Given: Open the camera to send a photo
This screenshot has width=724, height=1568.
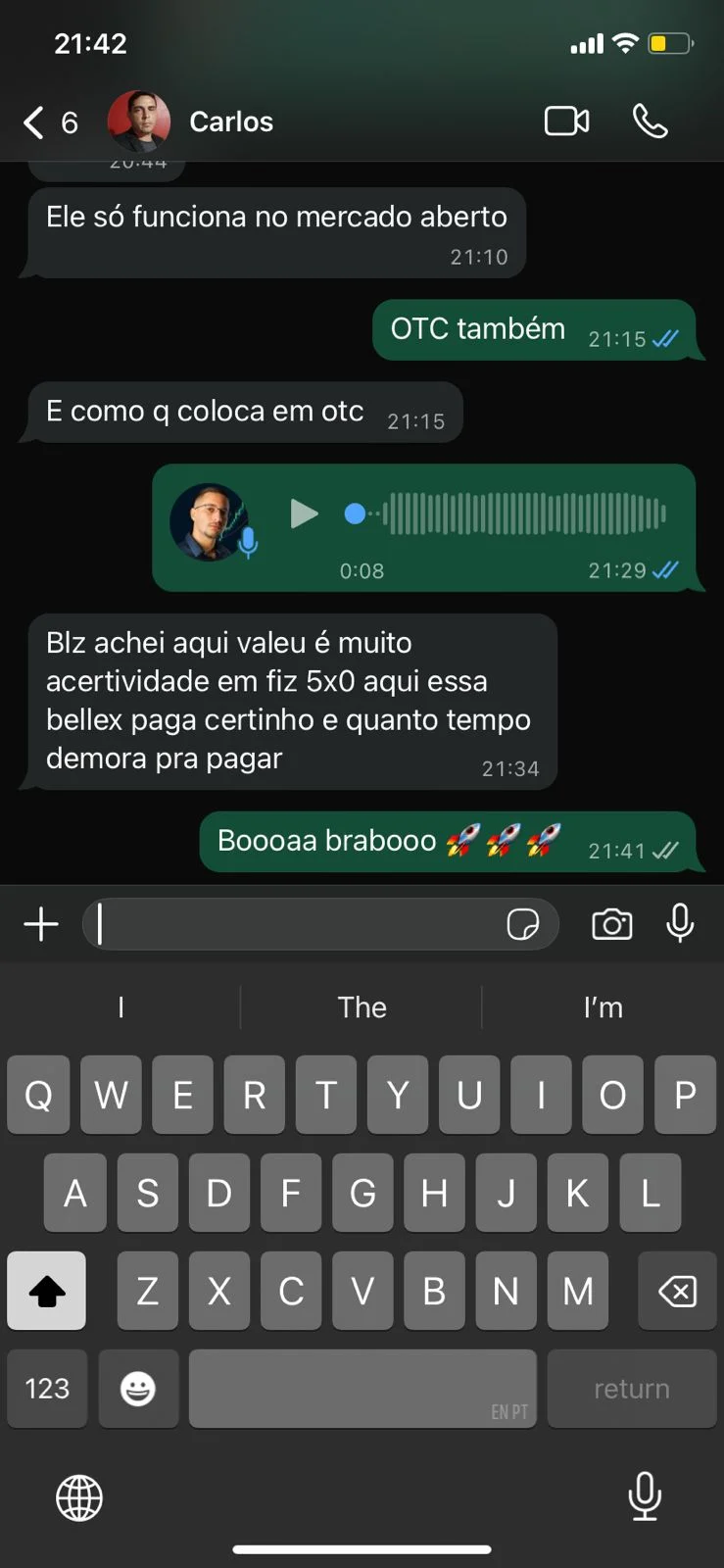Looking at the screenshot, I should tap(611, 924).
